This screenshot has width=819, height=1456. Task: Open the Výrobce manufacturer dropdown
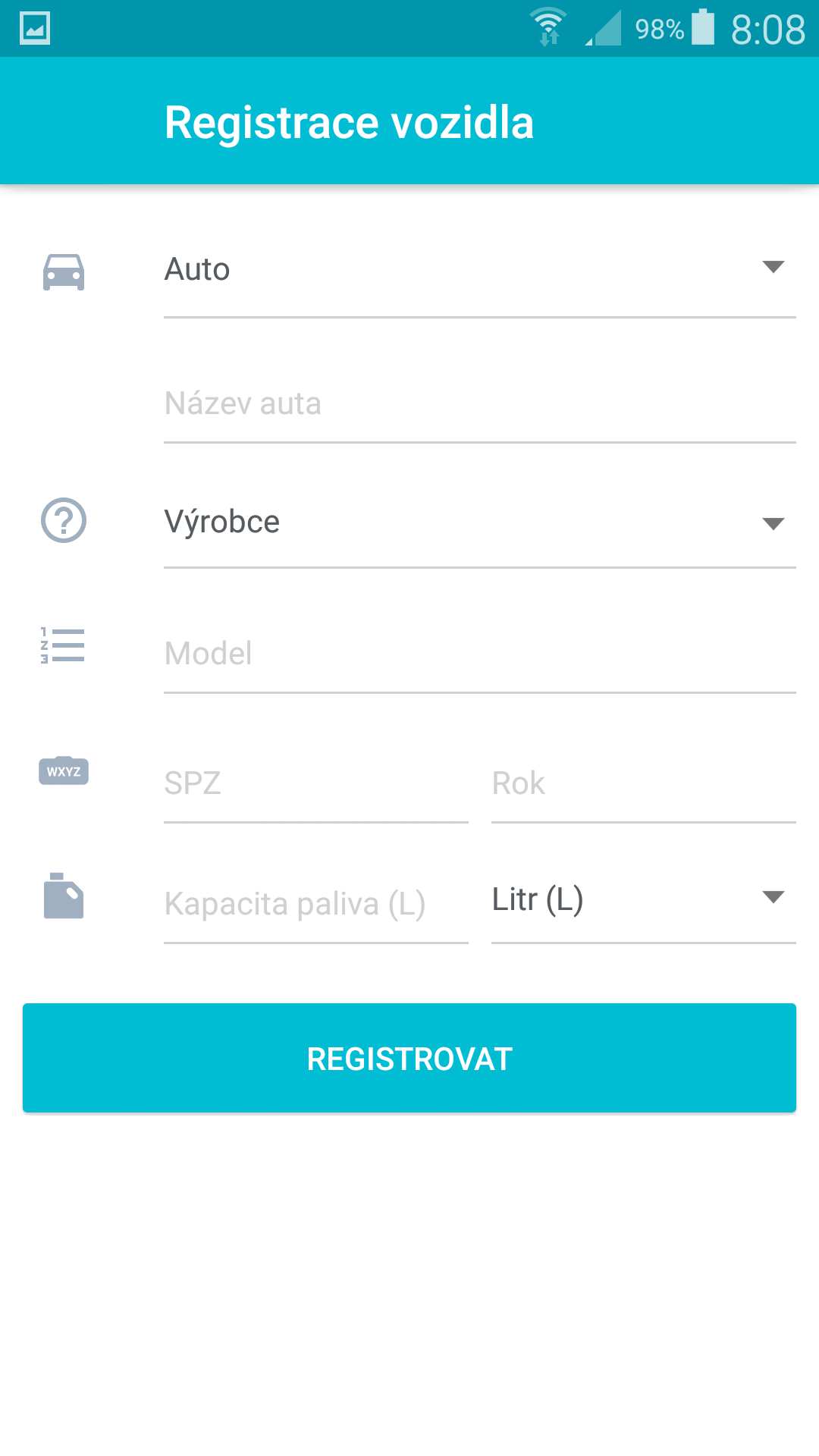coord(479,522)
